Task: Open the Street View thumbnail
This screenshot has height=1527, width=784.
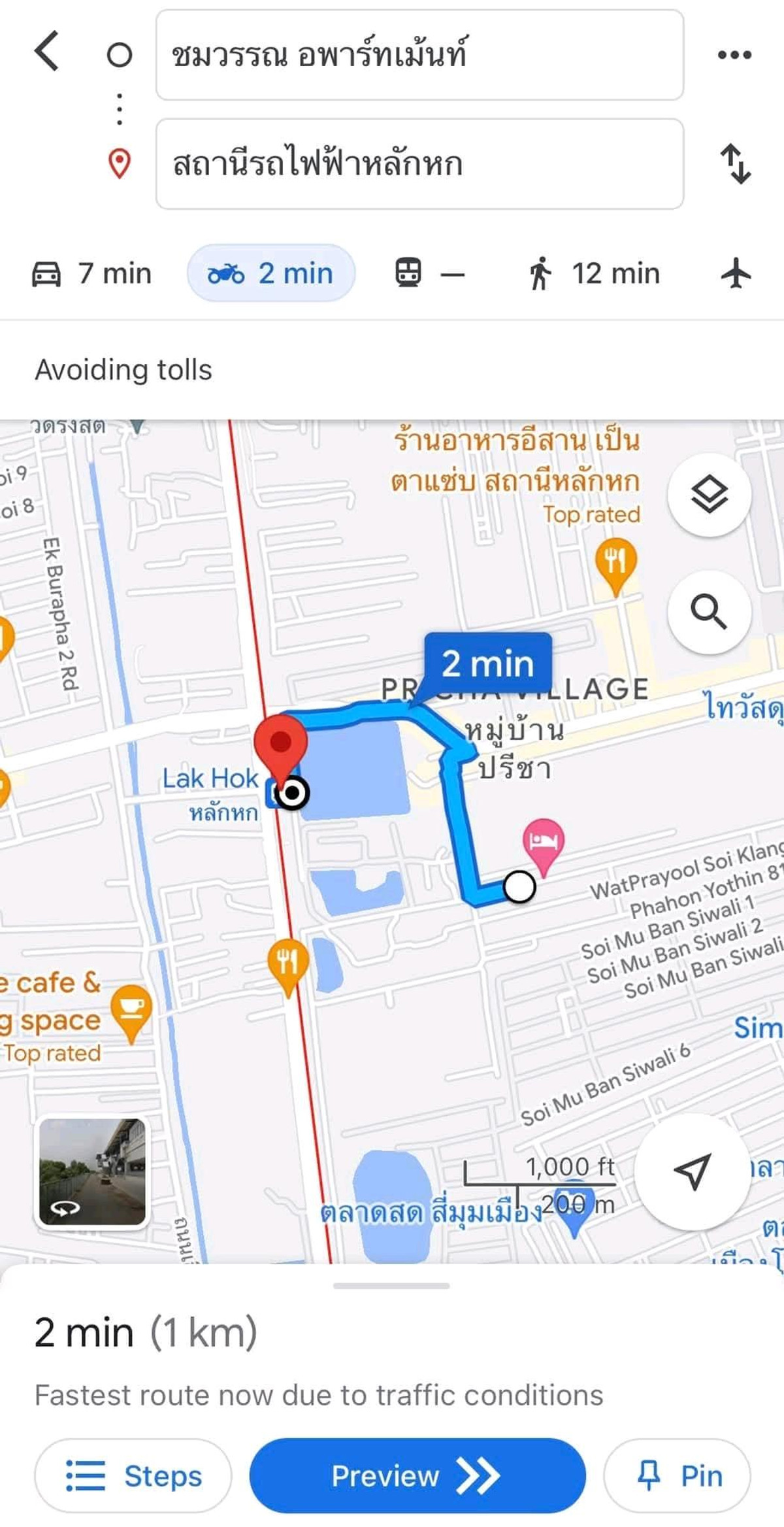Action: click(92, 1171)
